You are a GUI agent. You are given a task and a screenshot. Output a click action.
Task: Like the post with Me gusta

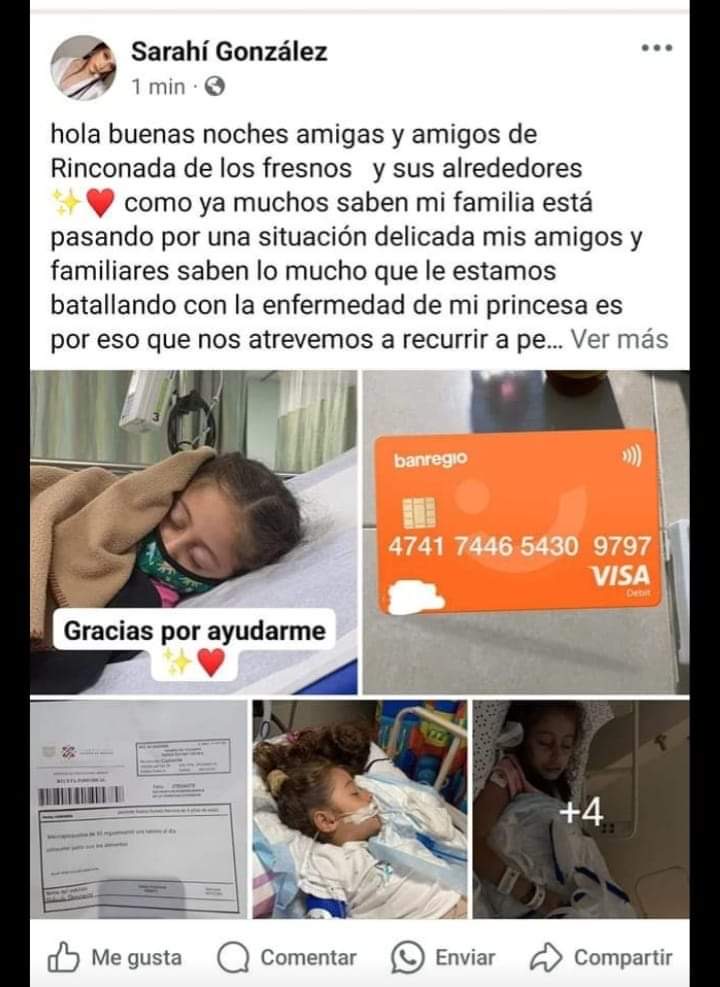tap(115, 957)
